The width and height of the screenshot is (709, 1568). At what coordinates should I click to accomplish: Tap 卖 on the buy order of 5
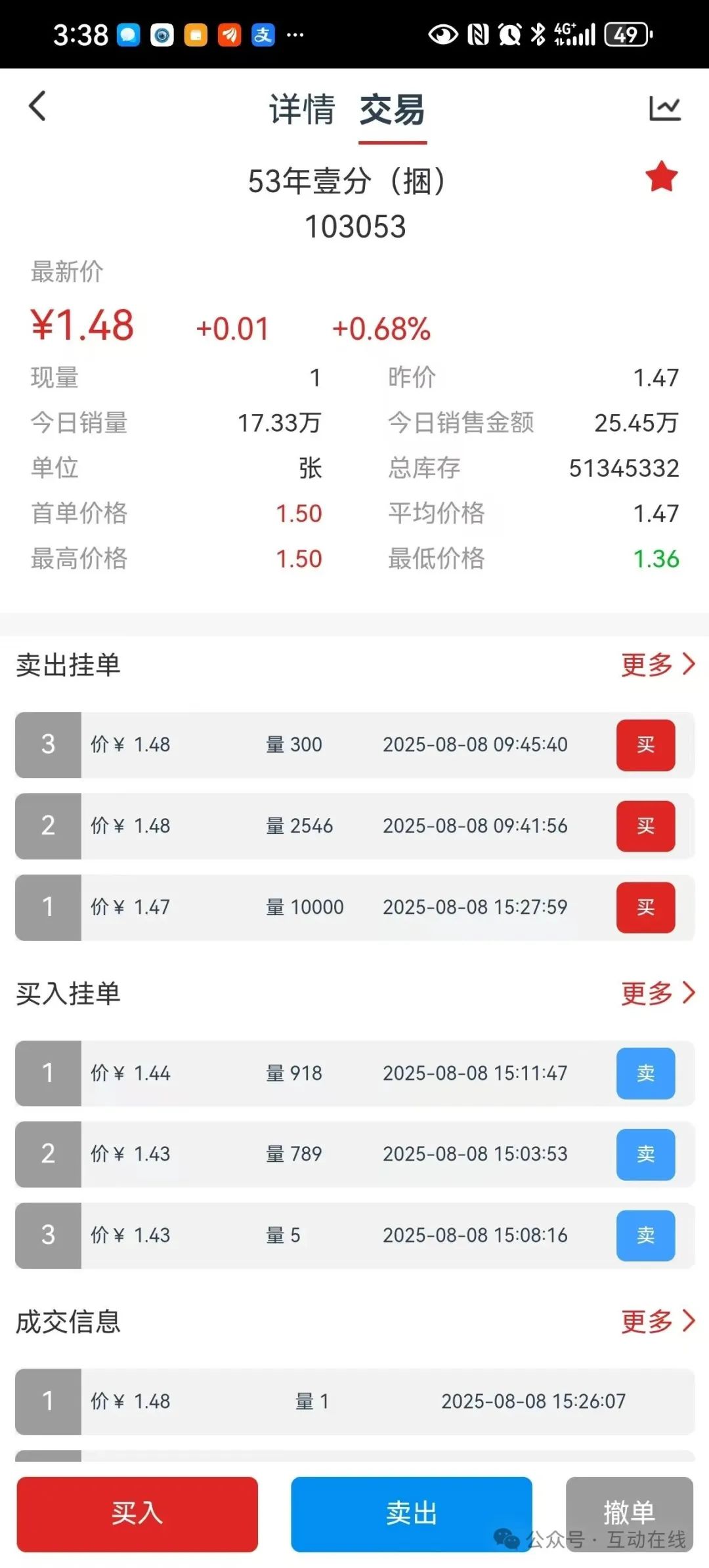[x=645, y=1235]
